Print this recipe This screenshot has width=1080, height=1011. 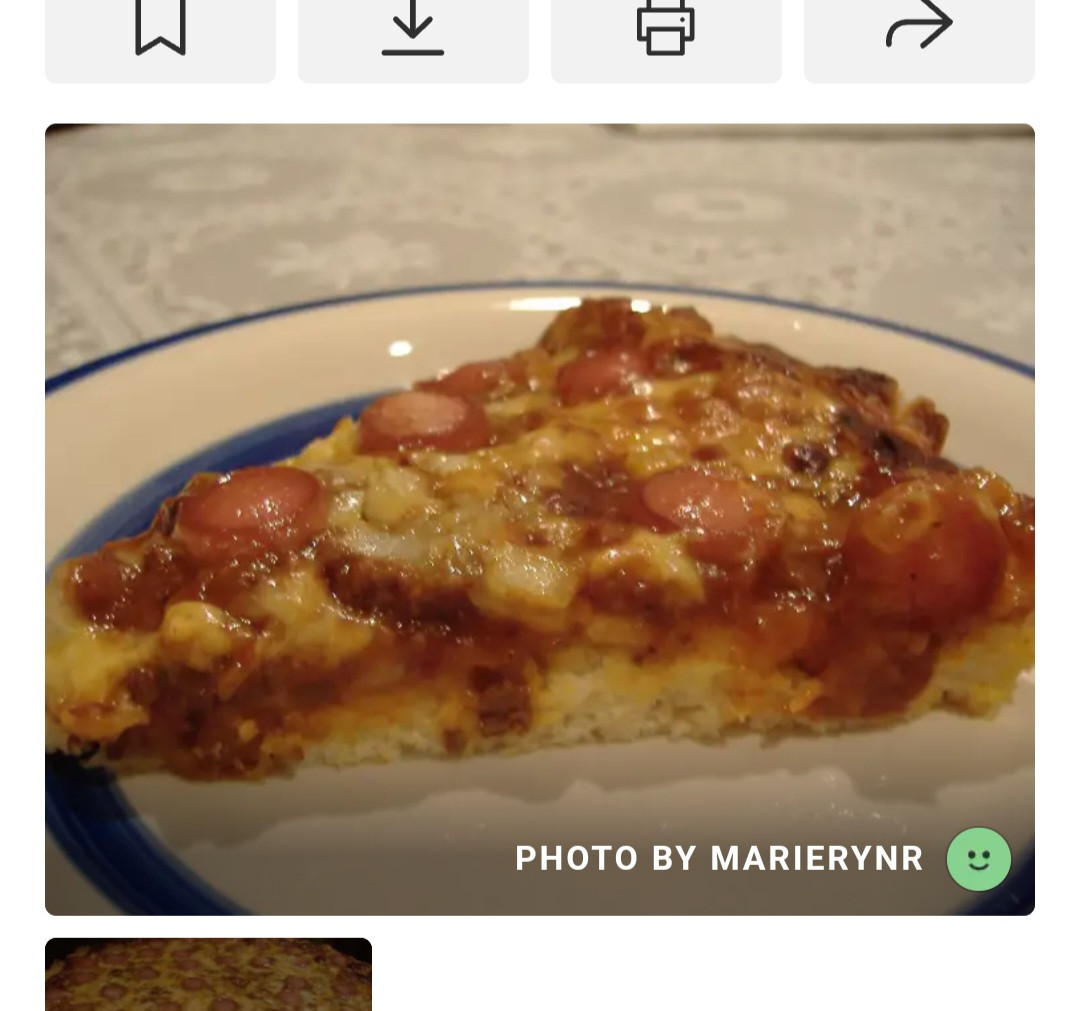pyautogui.click(x=666, y=30)
